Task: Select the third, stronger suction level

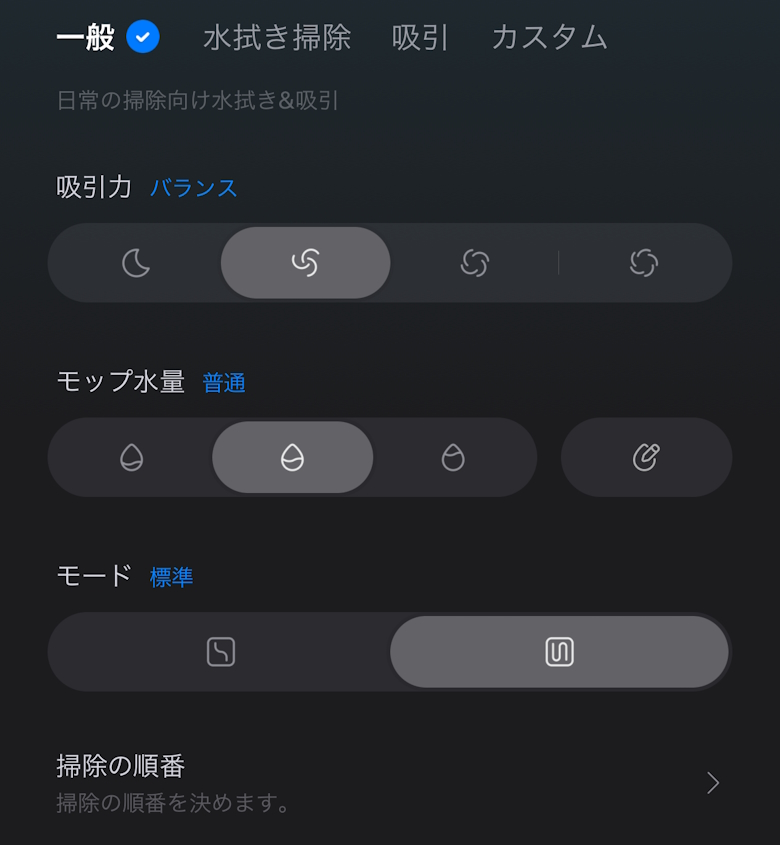Action: tap(474, 263)
